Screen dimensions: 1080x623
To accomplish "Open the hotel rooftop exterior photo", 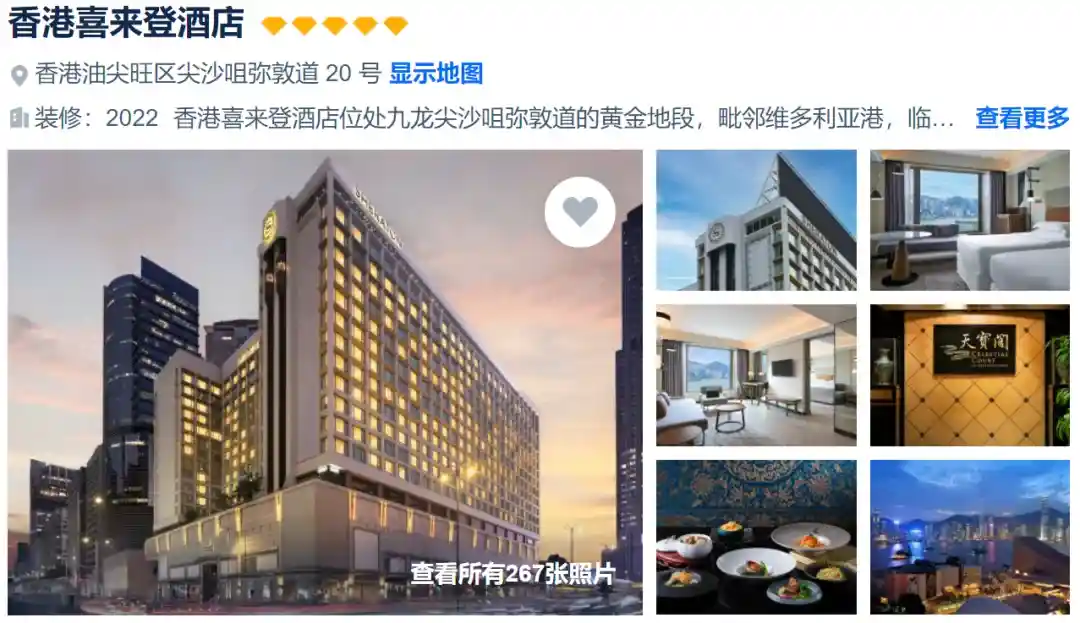I will point(756,220).
